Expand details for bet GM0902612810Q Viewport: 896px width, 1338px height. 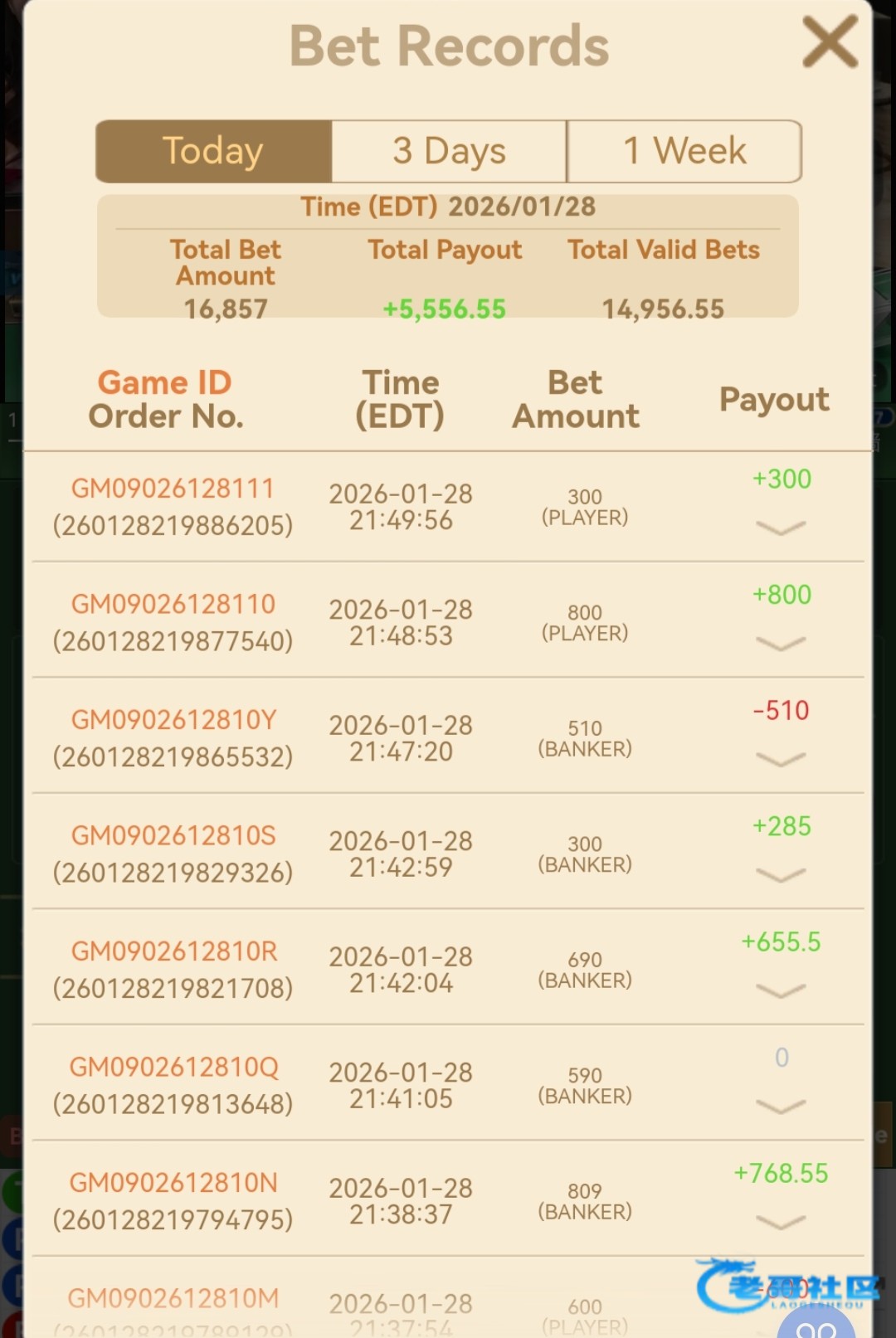(781, 1107)
